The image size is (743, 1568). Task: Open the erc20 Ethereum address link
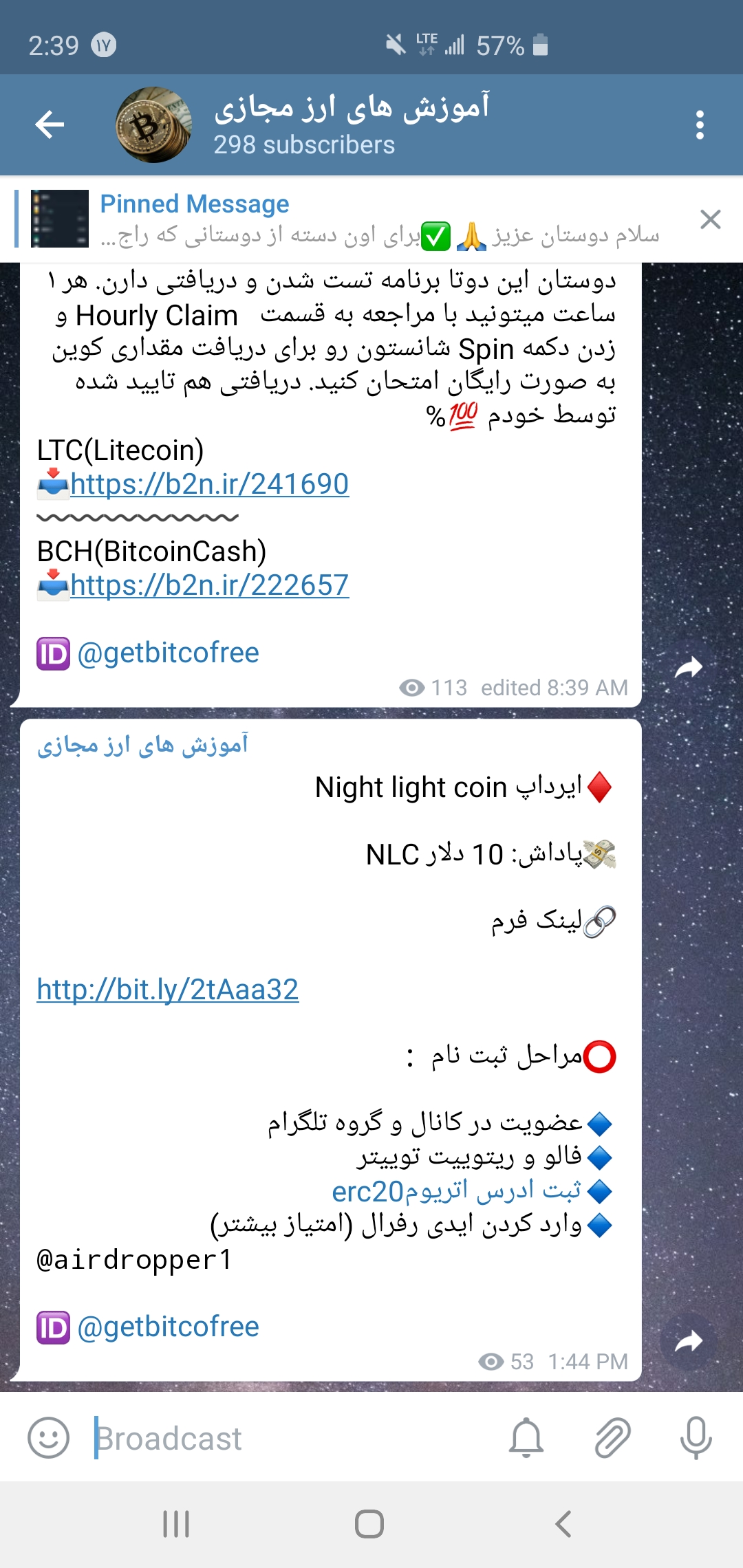(x=457, y=1190)
